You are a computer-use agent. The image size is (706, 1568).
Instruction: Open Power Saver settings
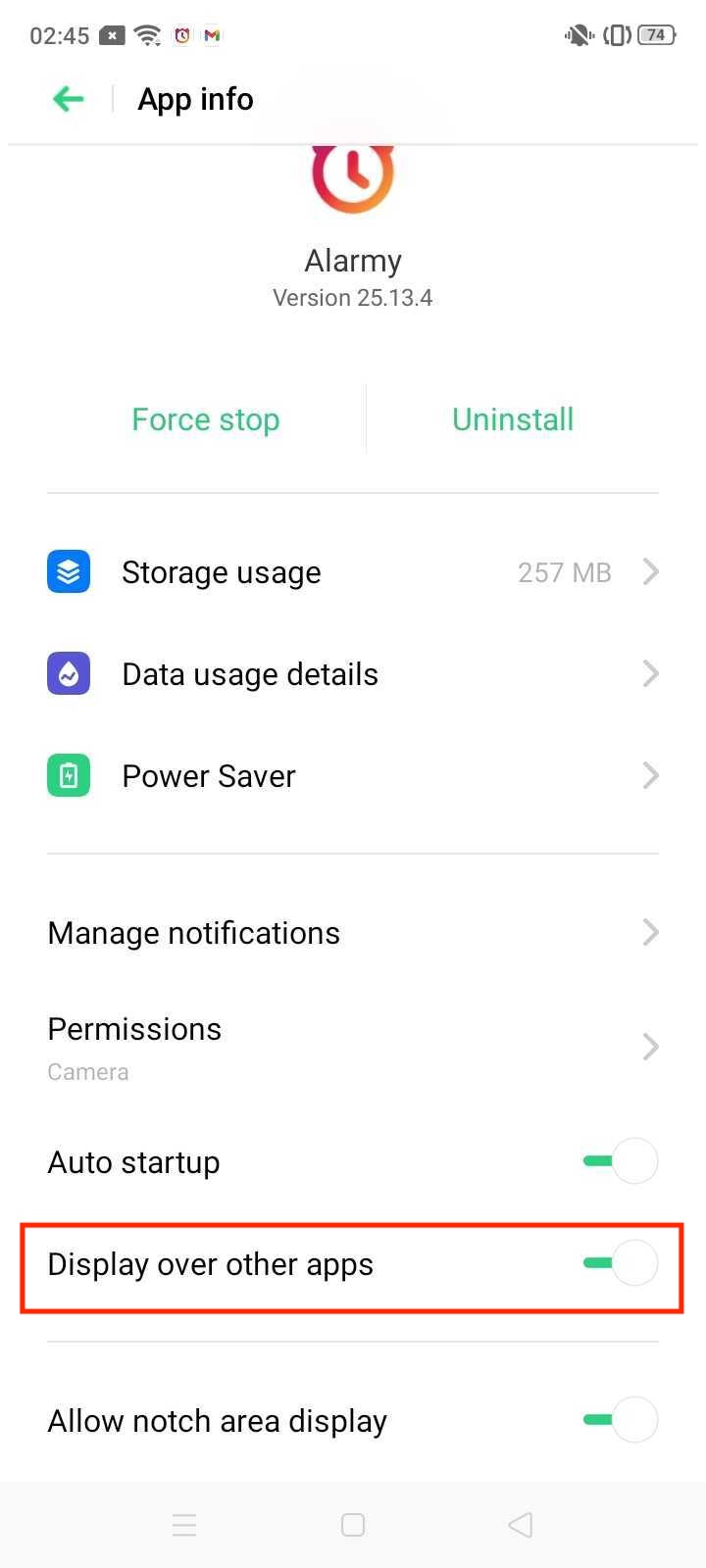(353, 776)
